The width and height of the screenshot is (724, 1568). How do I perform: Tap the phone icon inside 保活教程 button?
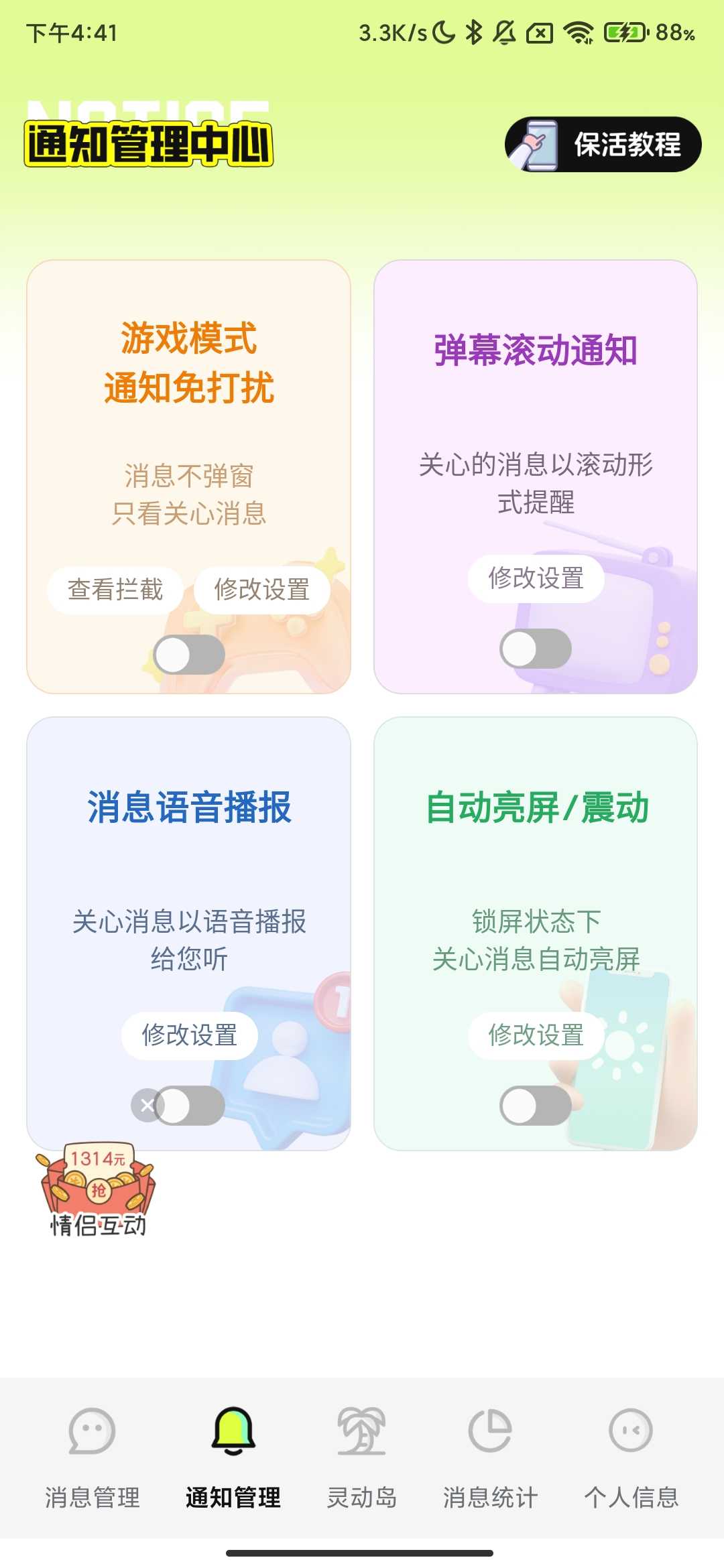click(540, 143)
